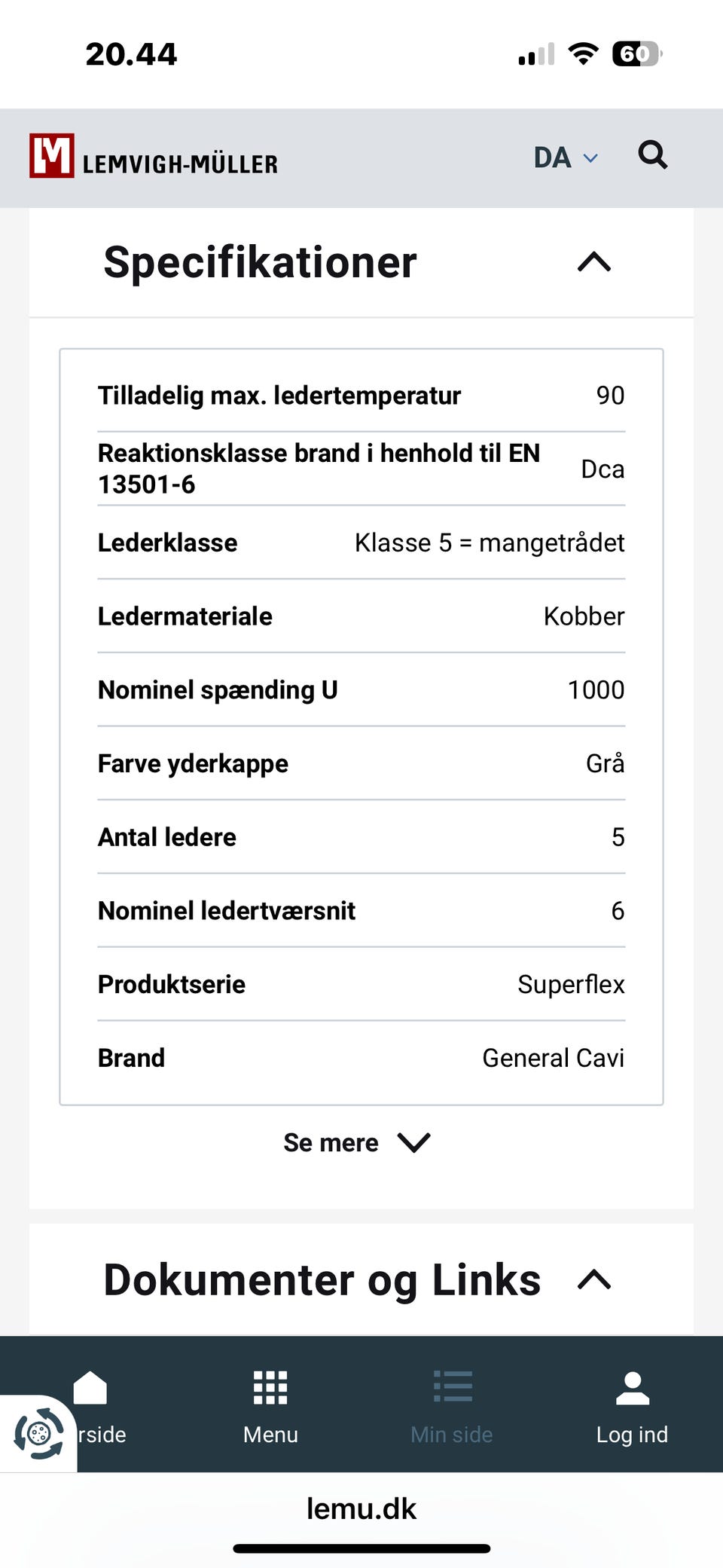Open the DA language selector

(x=563, y=157)
